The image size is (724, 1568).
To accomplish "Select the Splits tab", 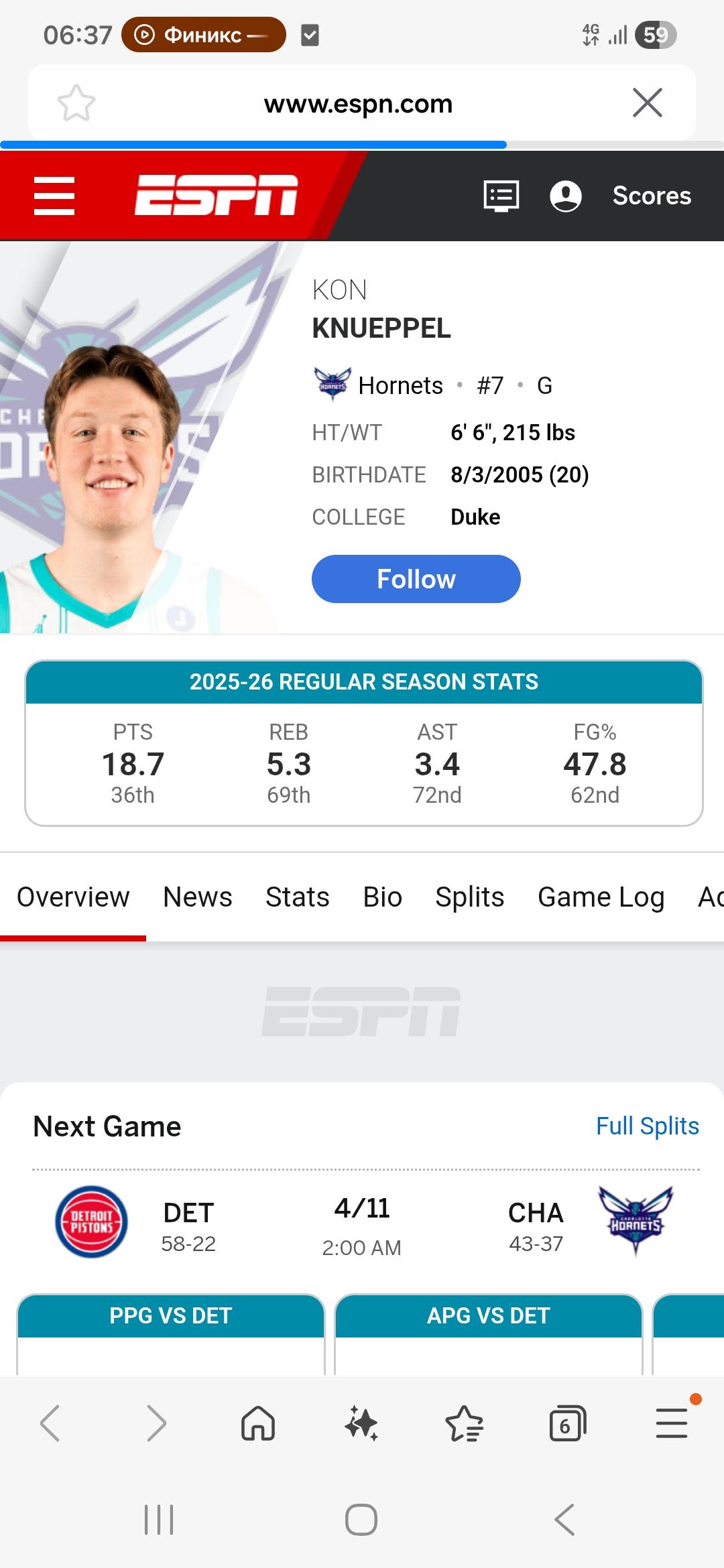I will pyautogui.click(x=469, y=897).
